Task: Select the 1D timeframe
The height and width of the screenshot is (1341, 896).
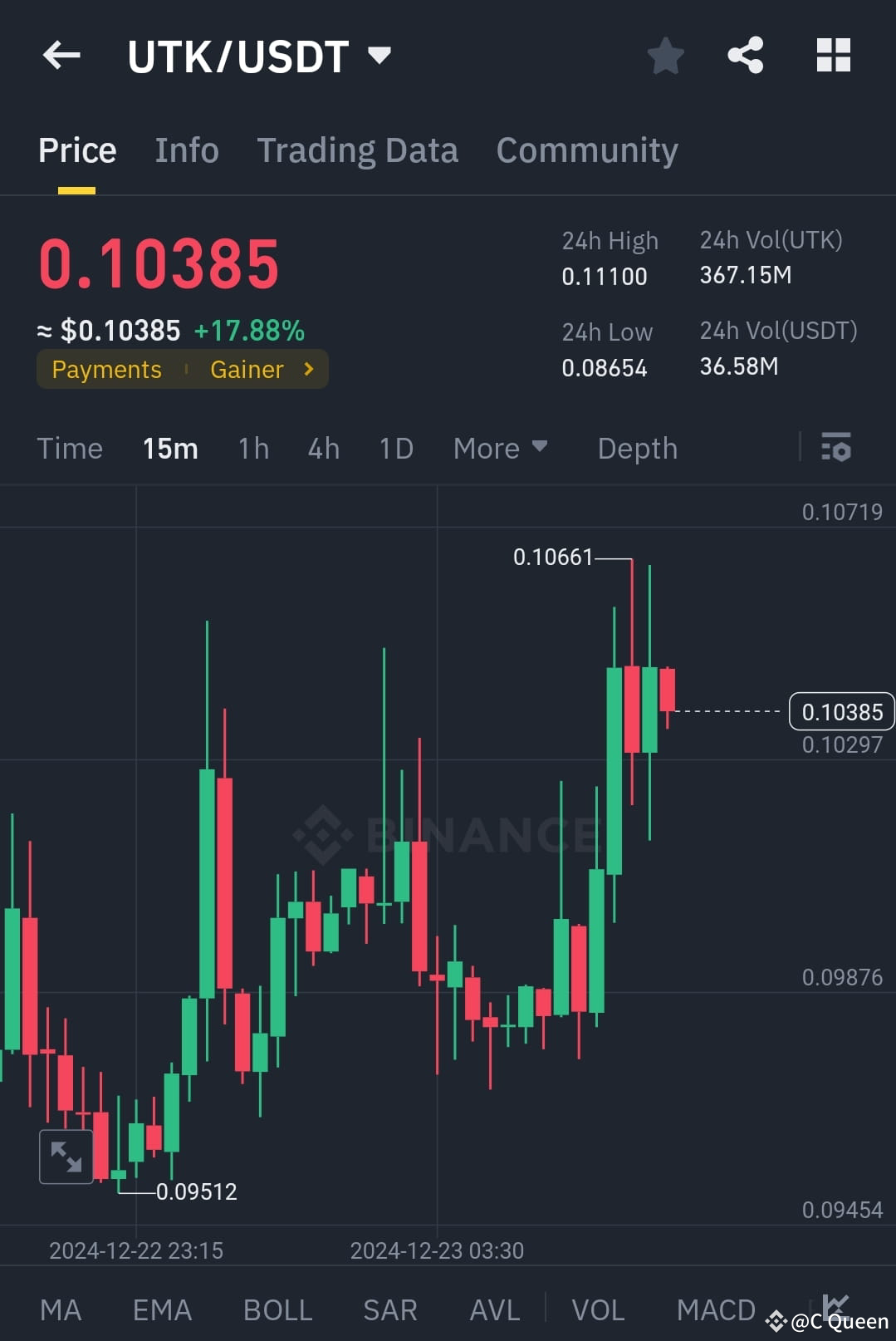Action: click(x=395, y=448)
